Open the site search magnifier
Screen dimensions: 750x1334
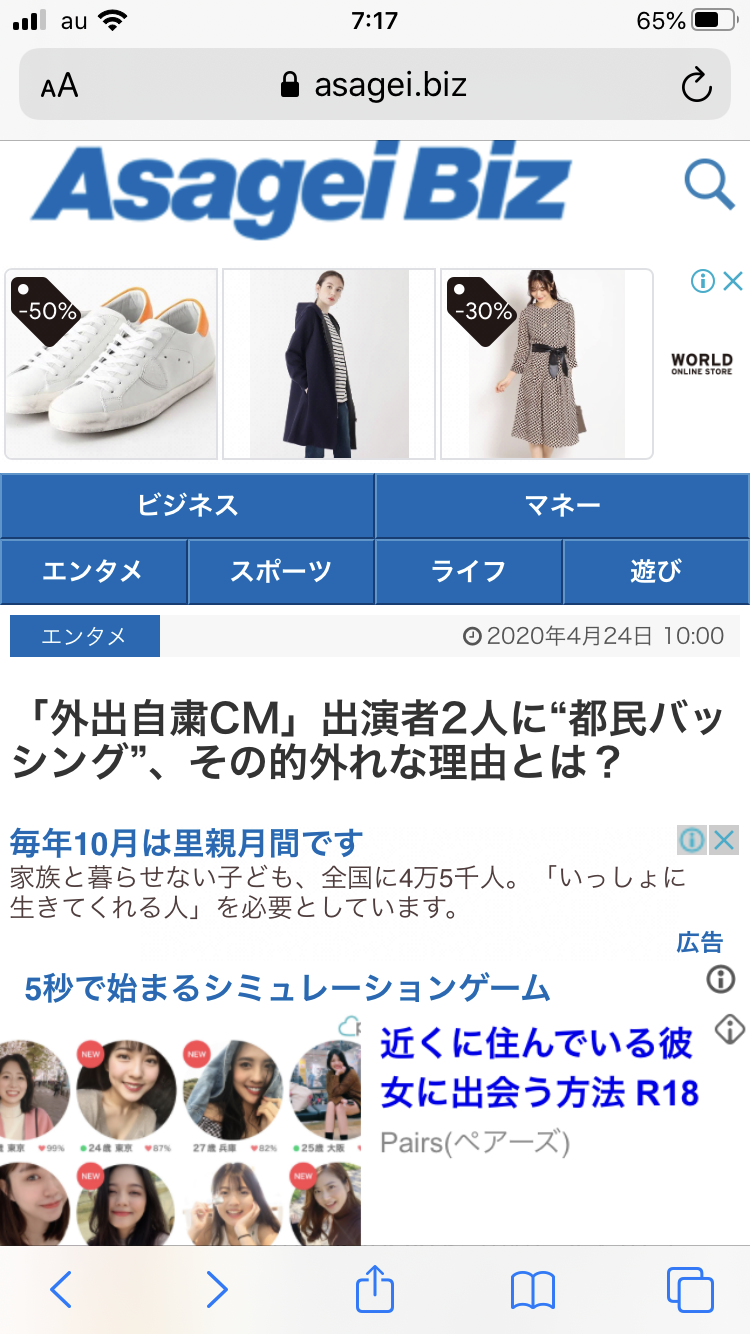pos(708,186)
